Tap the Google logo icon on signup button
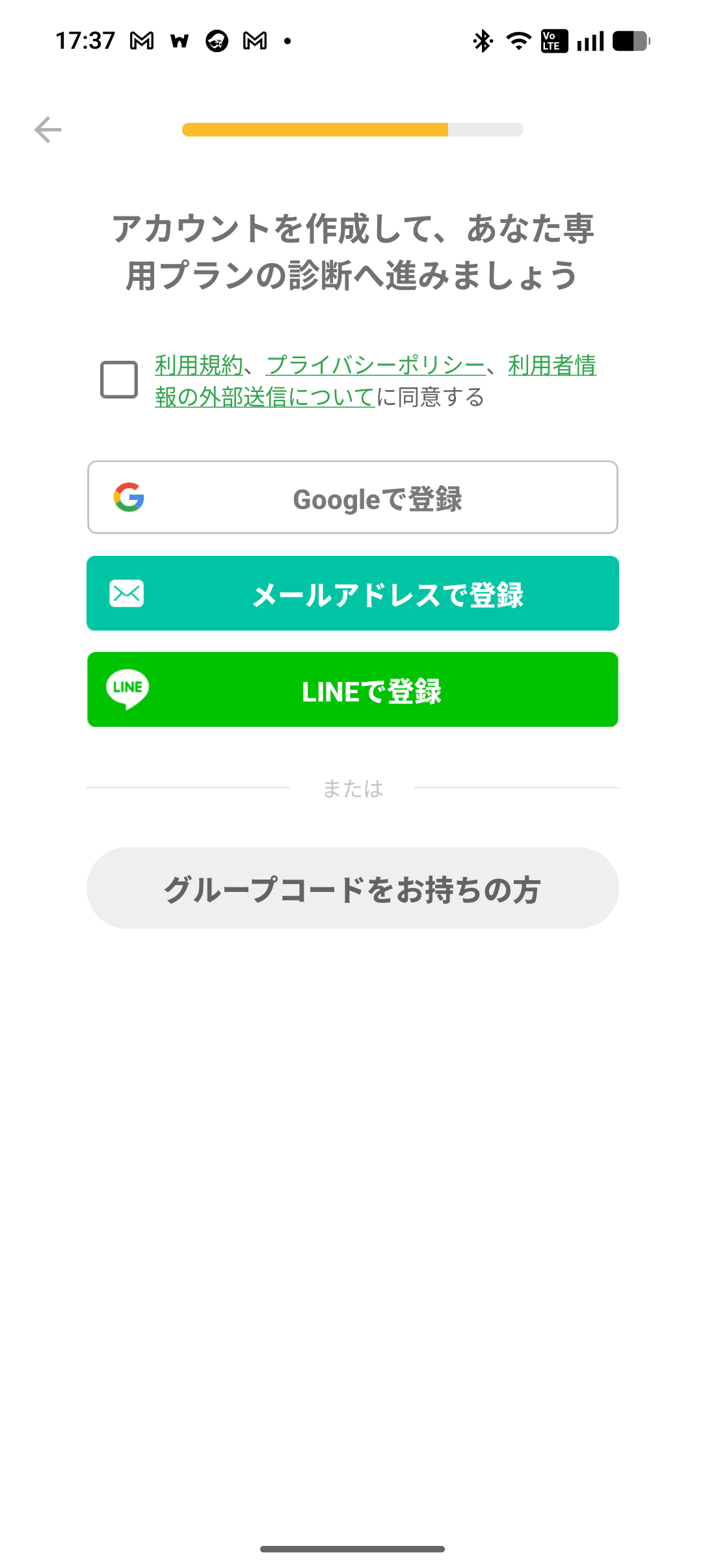This screenshot has width=705, height=1568. click(x=128, y=498)
